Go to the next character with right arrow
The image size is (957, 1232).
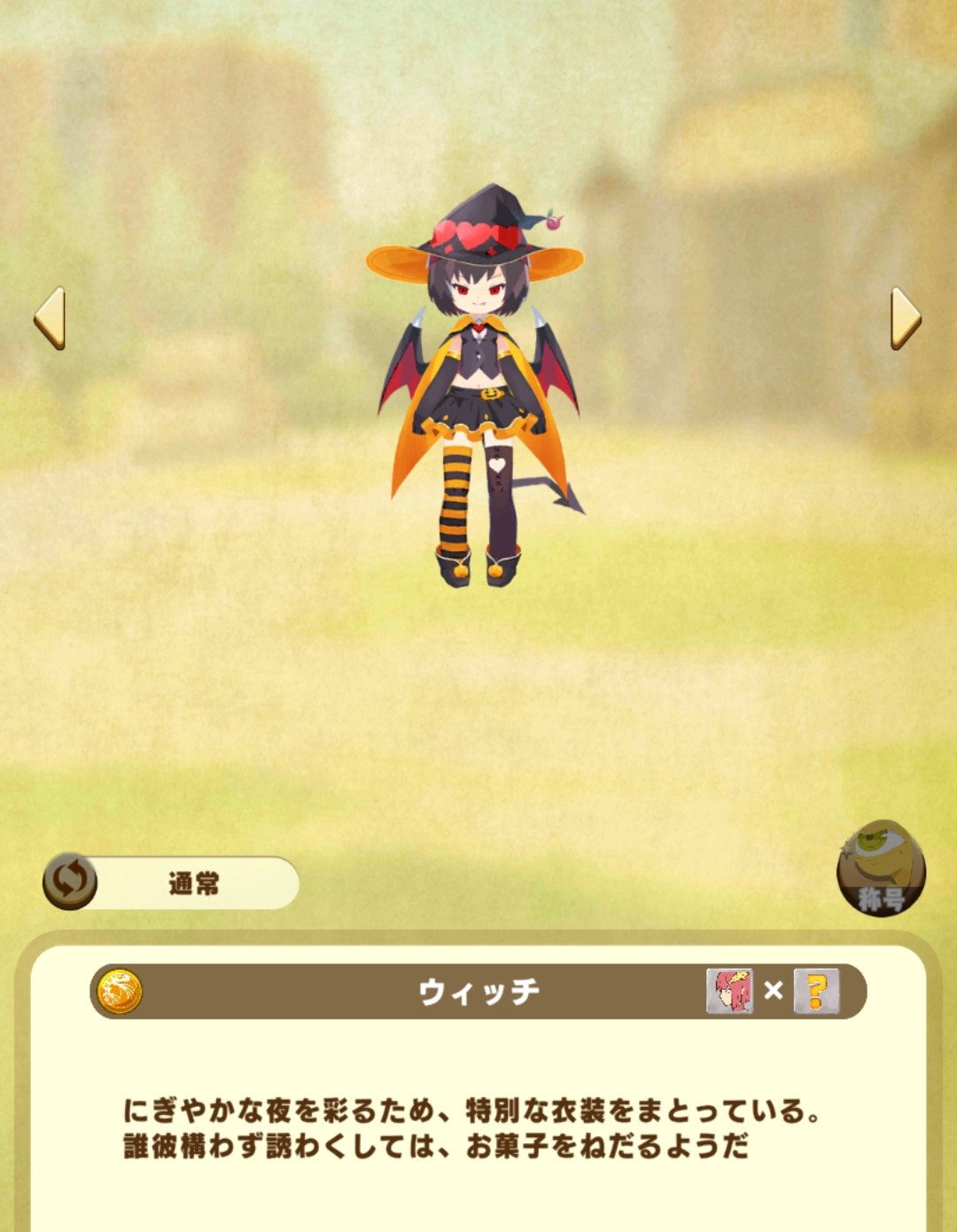906,318
